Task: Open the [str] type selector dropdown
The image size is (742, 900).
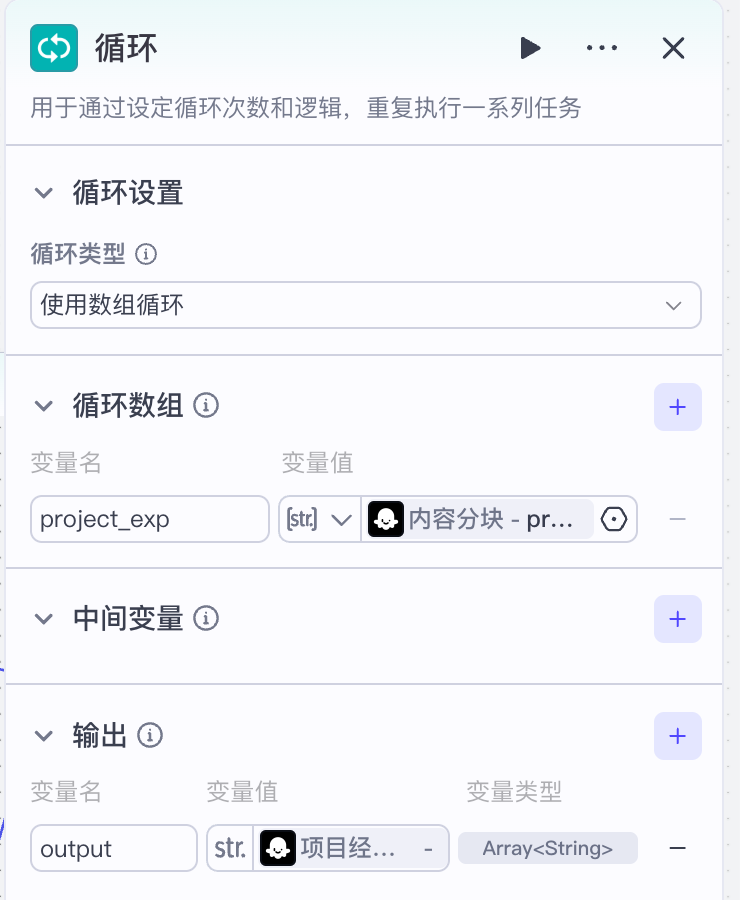Action: [318, 519]
